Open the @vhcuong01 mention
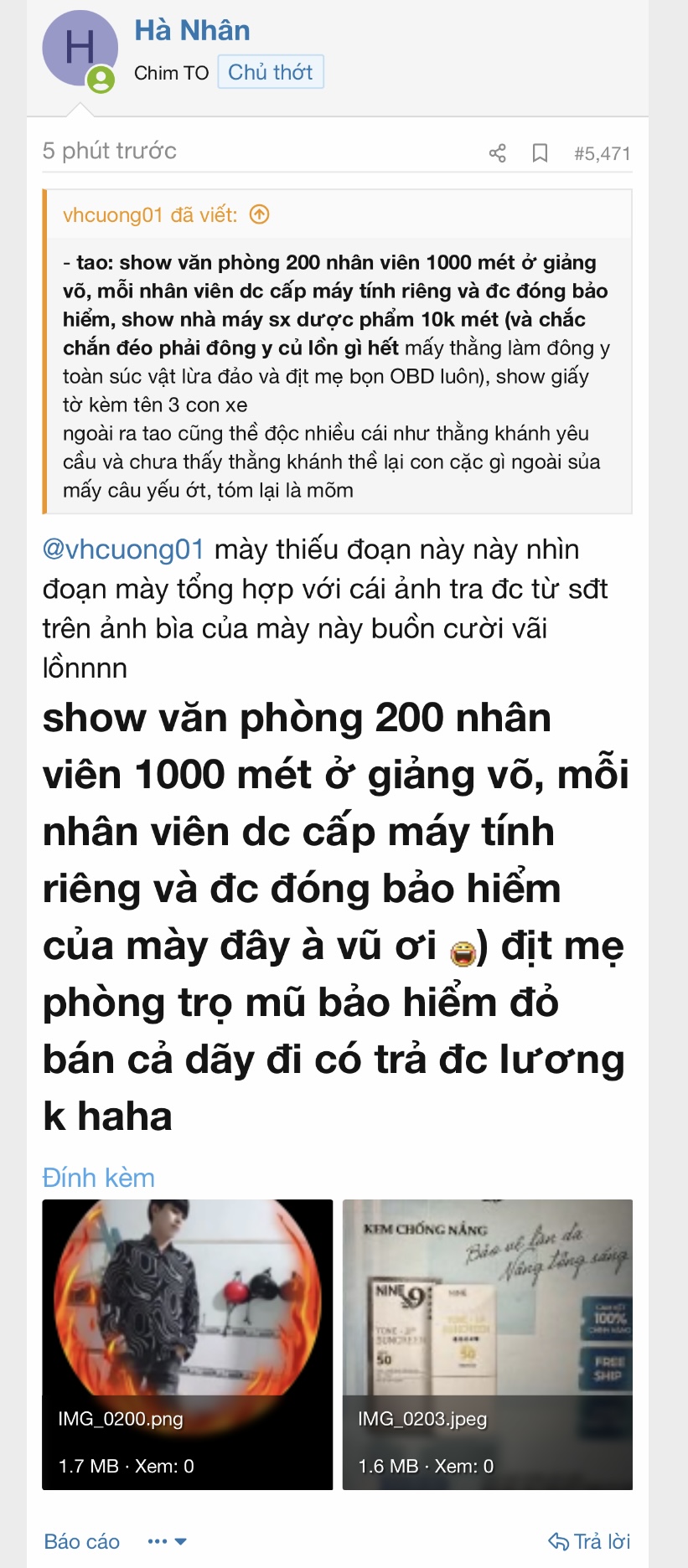The height and width of the screenshot is (1568, 688). [123, 549]
